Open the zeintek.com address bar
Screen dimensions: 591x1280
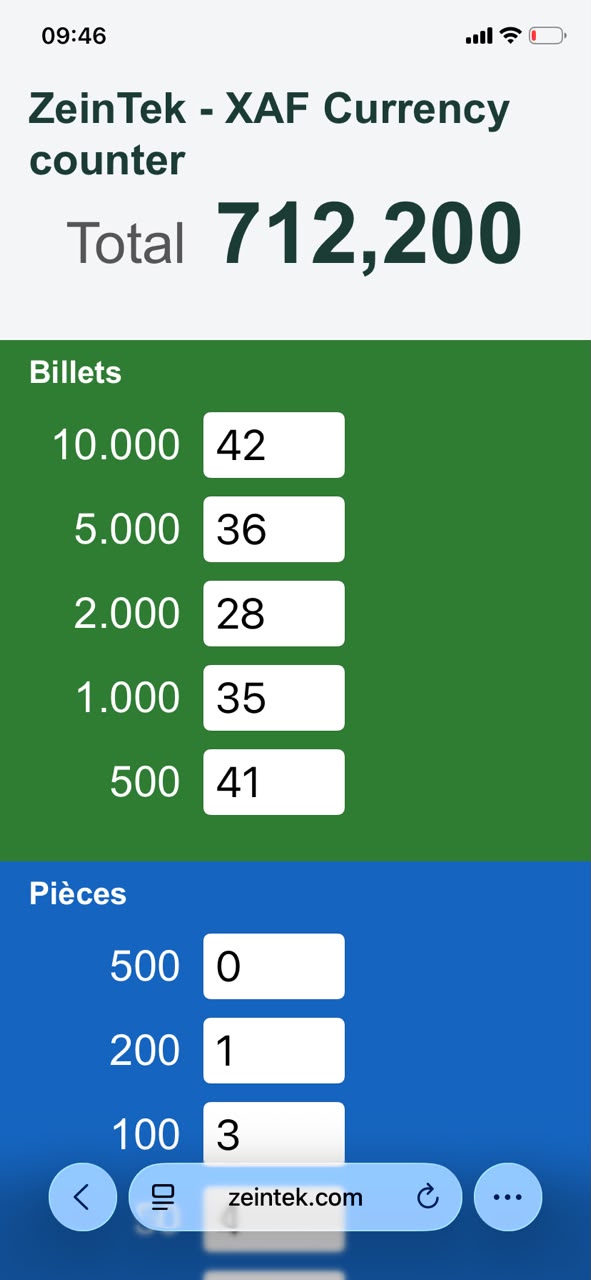(295, 1197)
